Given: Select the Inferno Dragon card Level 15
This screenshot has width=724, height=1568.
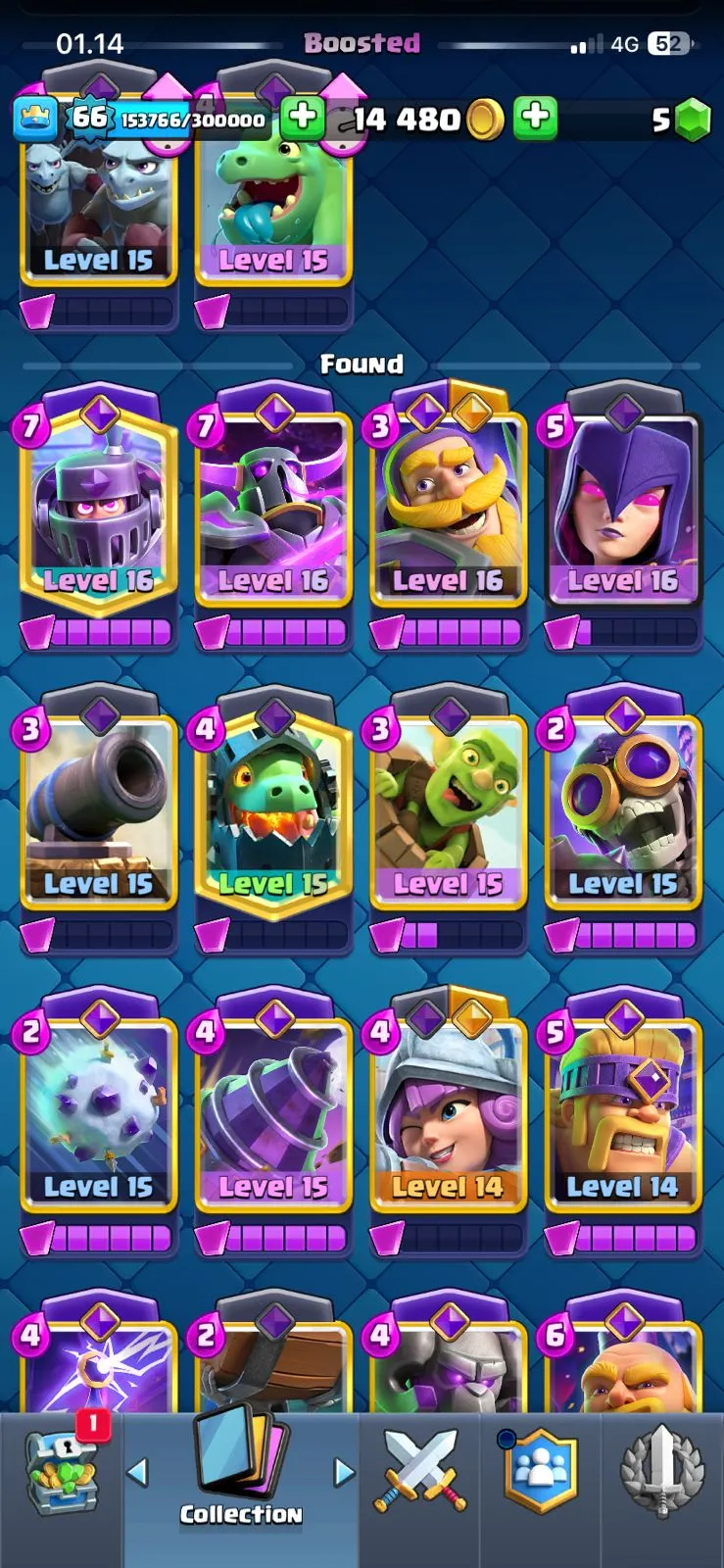Looking at the screenshot, I should click(x=273, y=813).
